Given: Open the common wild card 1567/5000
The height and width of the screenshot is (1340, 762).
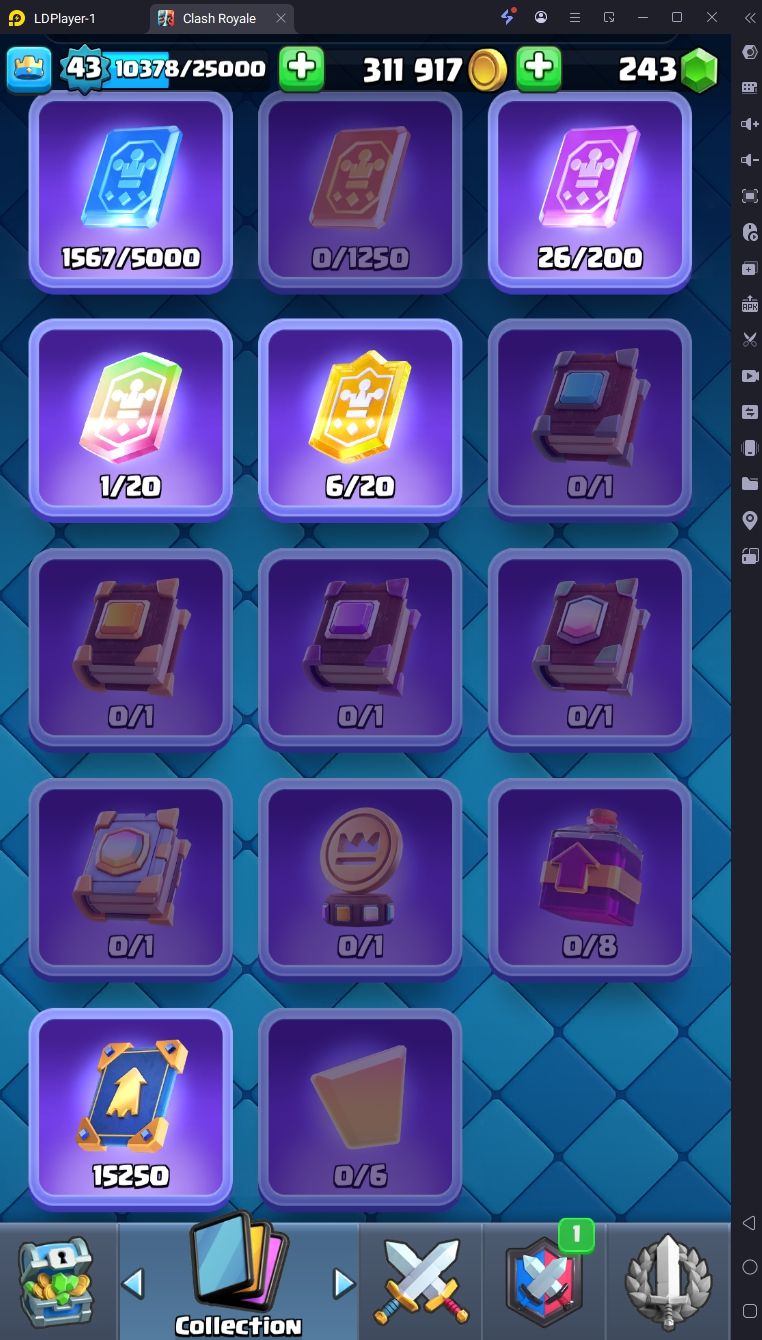Looking at the screenshot, I should 131,190.
